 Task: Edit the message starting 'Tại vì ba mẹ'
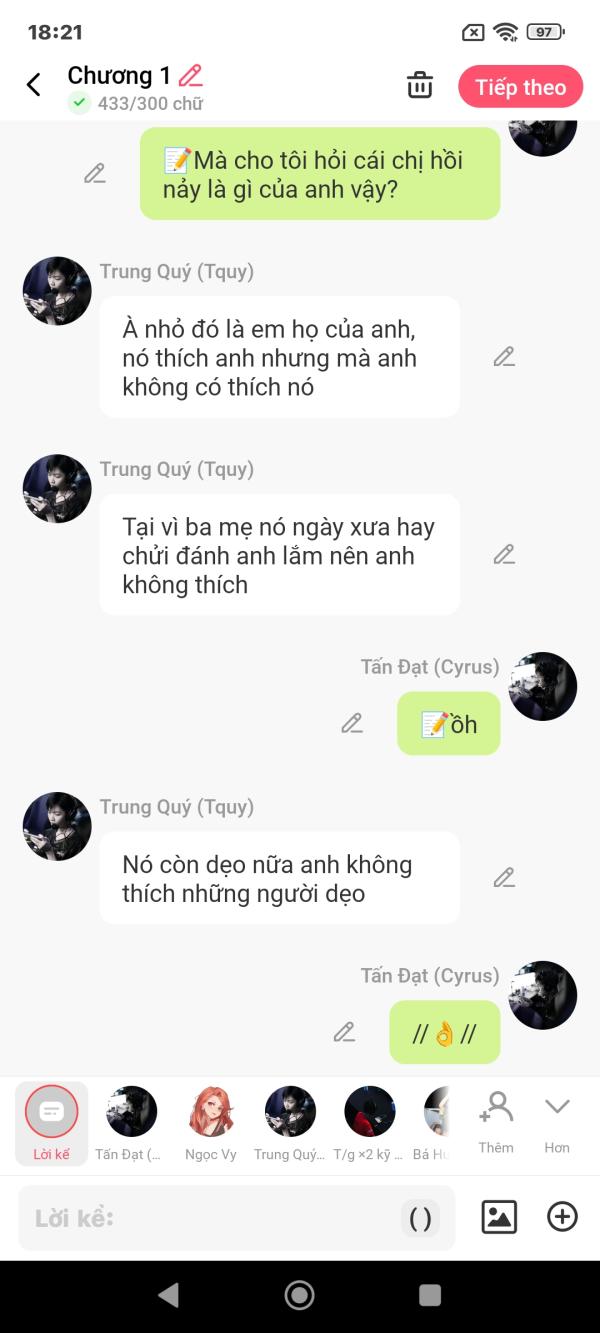(504, 555)
